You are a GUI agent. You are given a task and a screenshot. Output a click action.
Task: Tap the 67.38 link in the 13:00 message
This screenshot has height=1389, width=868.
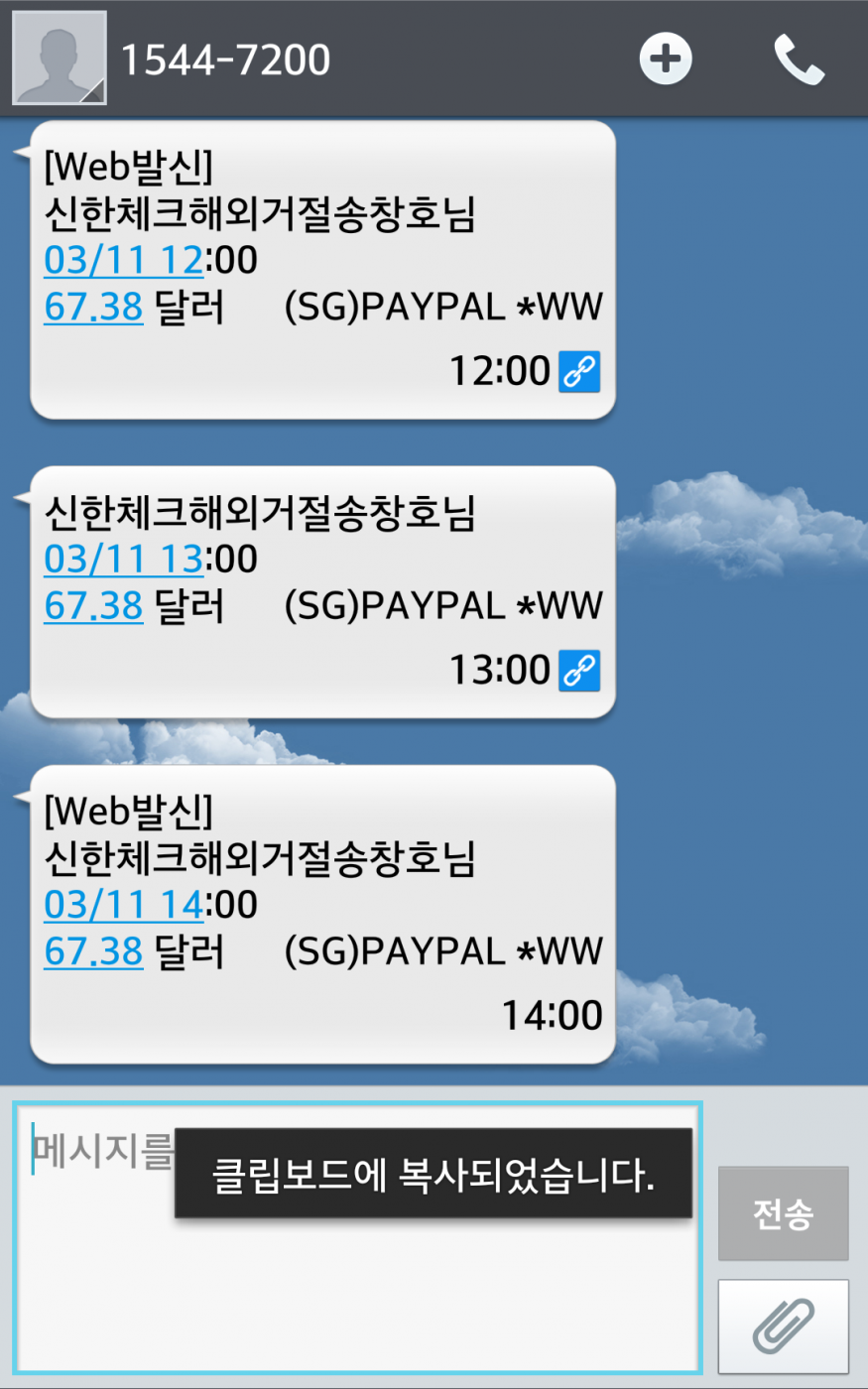(93, 605)
